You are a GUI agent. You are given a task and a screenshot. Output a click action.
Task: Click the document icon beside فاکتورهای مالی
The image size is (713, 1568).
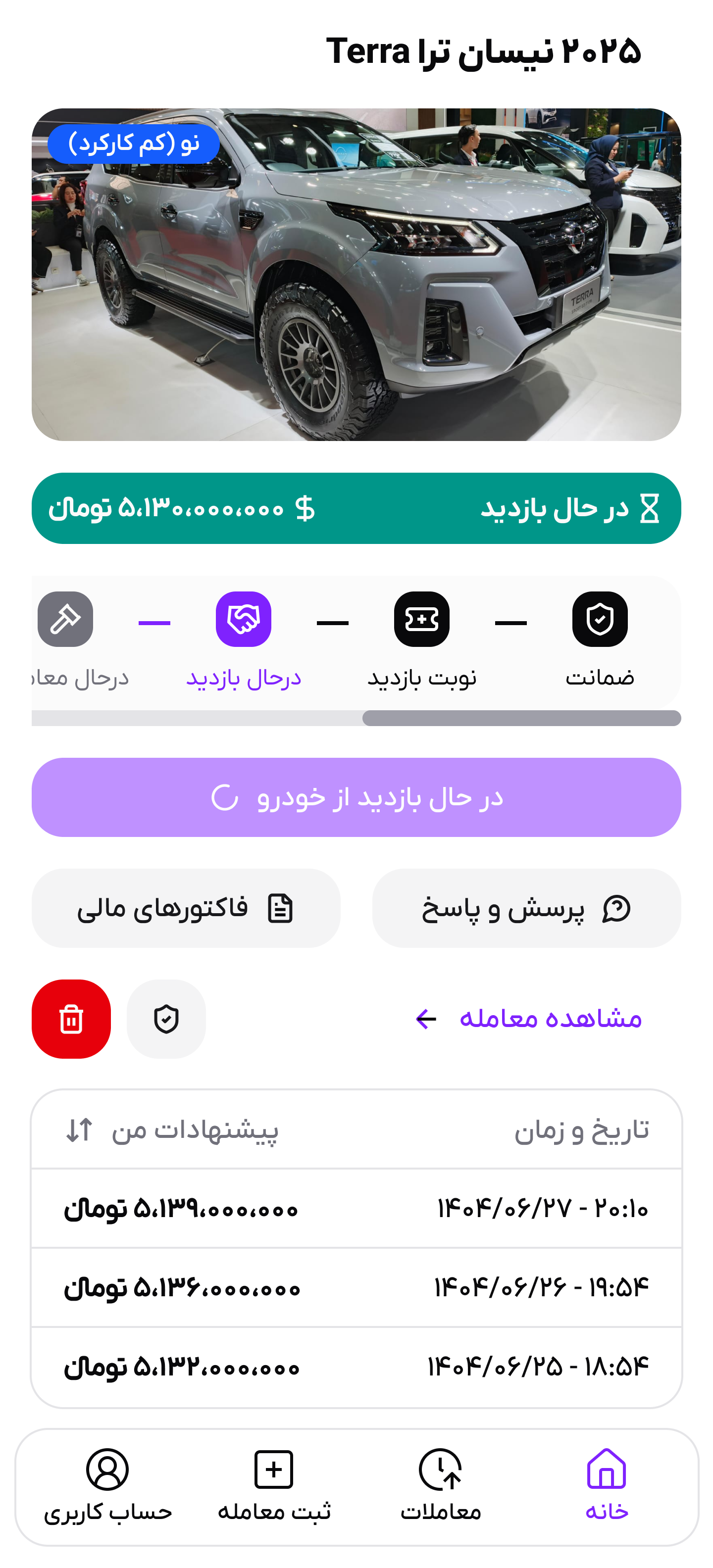279,908
